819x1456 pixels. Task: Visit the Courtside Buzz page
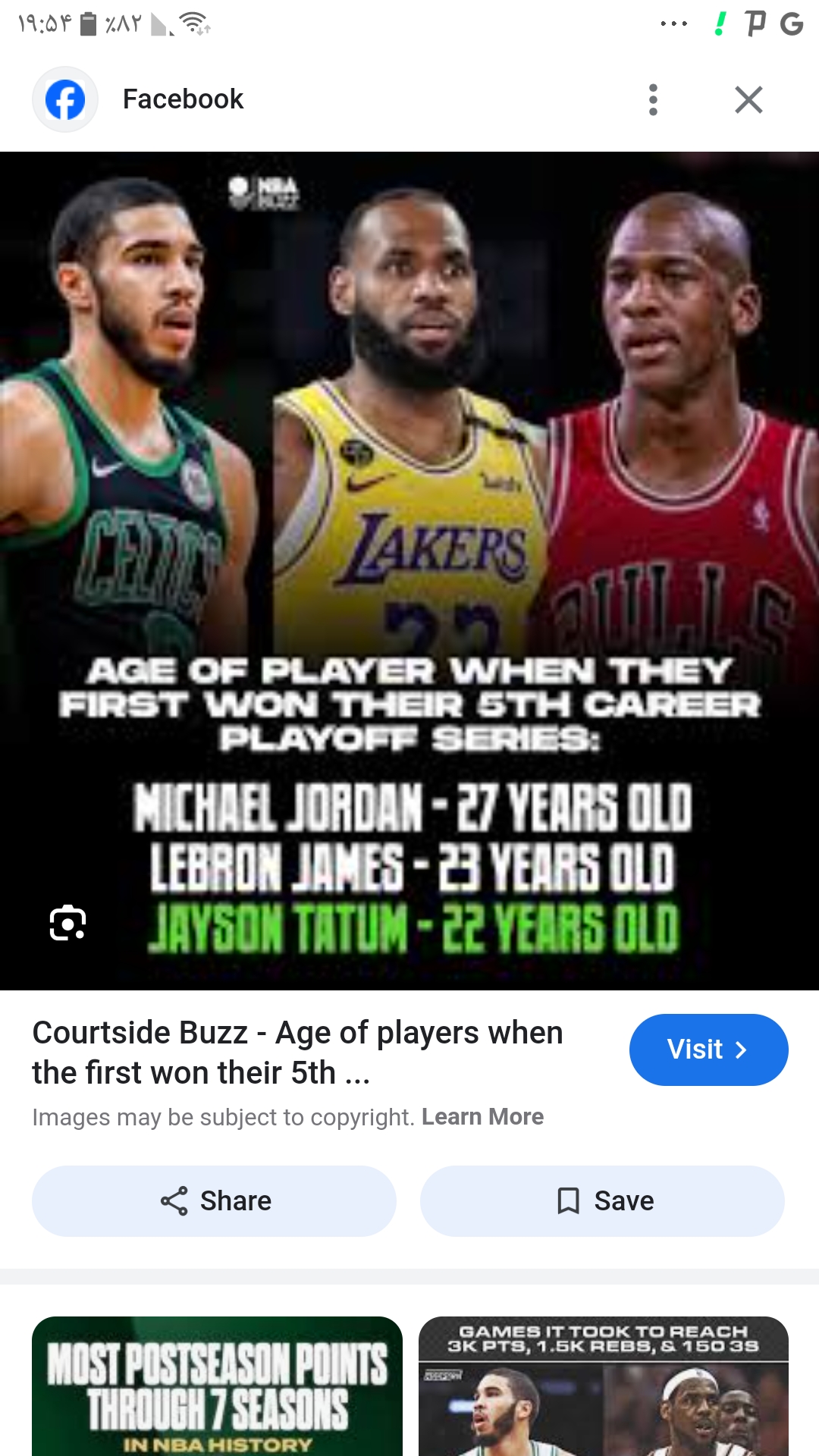coord(708,1050)
